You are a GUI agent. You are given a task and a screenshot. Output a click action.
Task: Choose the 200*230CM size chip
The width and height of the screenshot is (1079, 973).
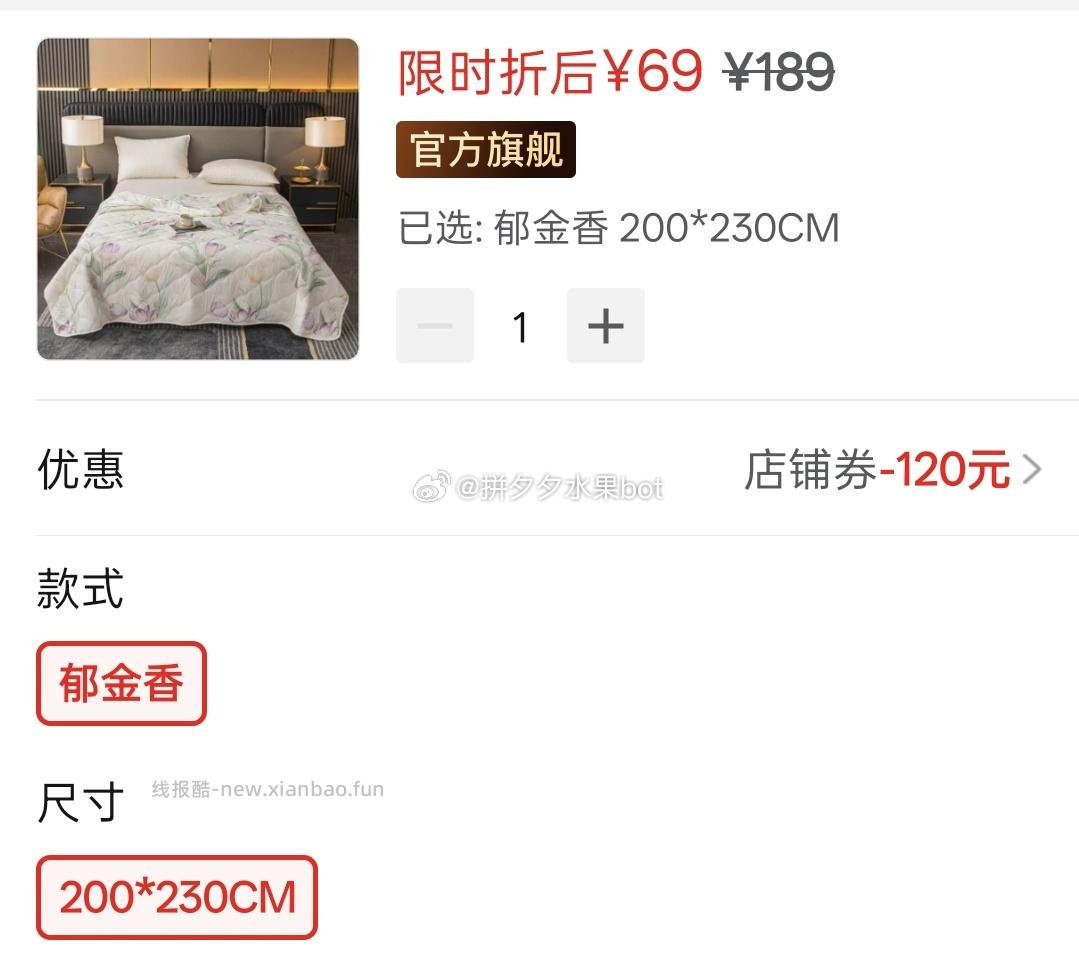177,897
